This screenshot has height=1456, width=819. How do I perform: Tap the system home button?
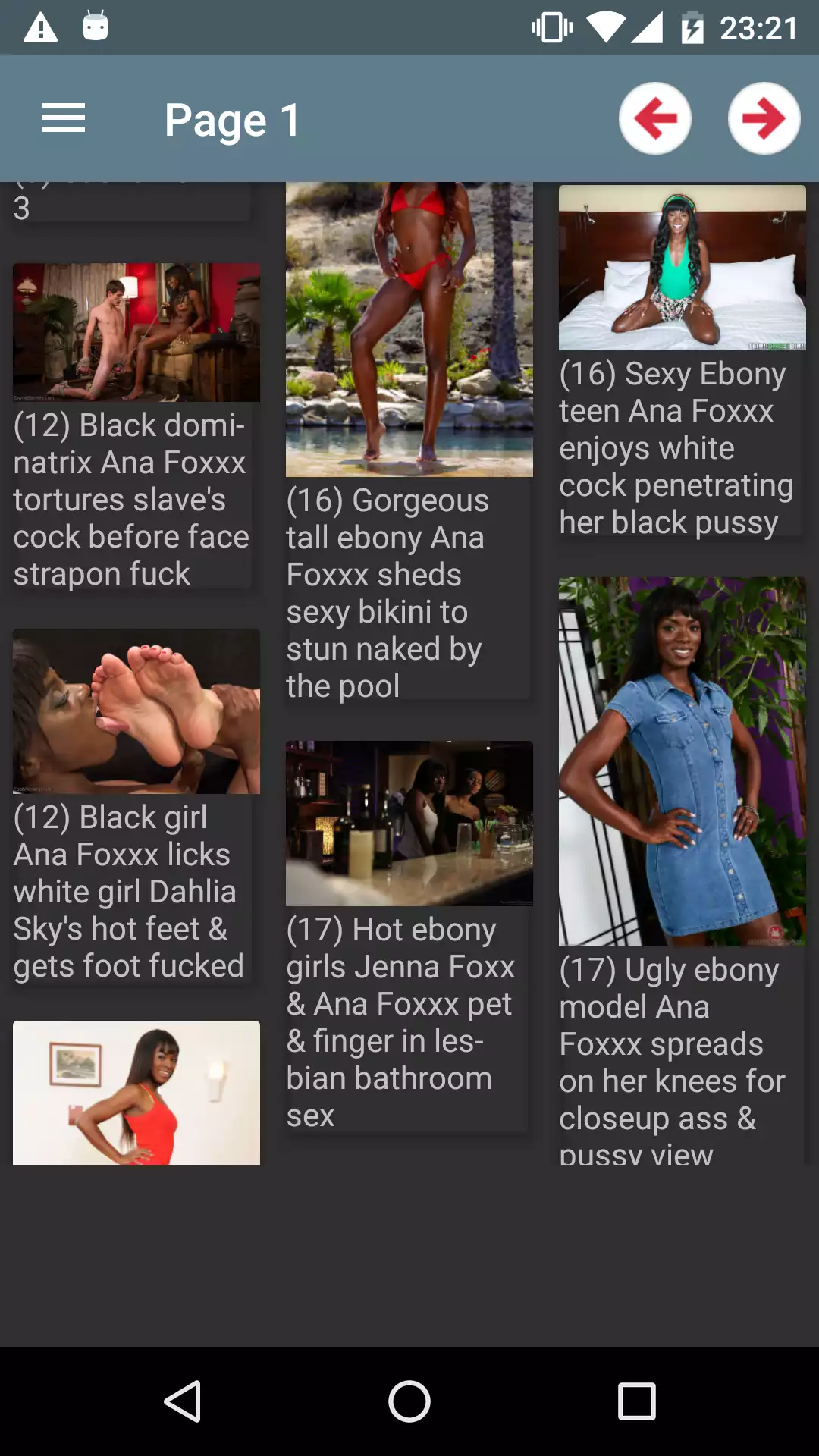[409, 1401]
